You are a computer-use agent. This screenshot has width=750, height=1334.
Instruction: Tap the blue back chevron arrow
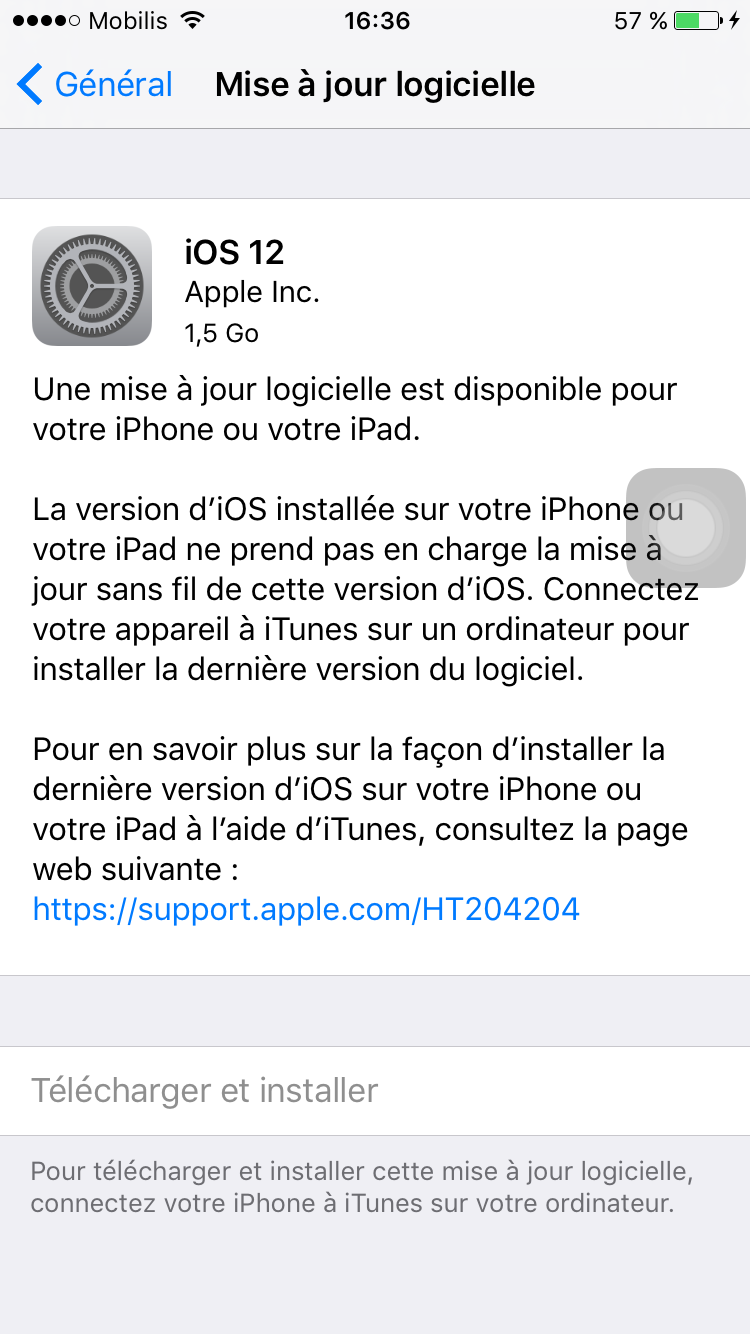click(30, 85)
